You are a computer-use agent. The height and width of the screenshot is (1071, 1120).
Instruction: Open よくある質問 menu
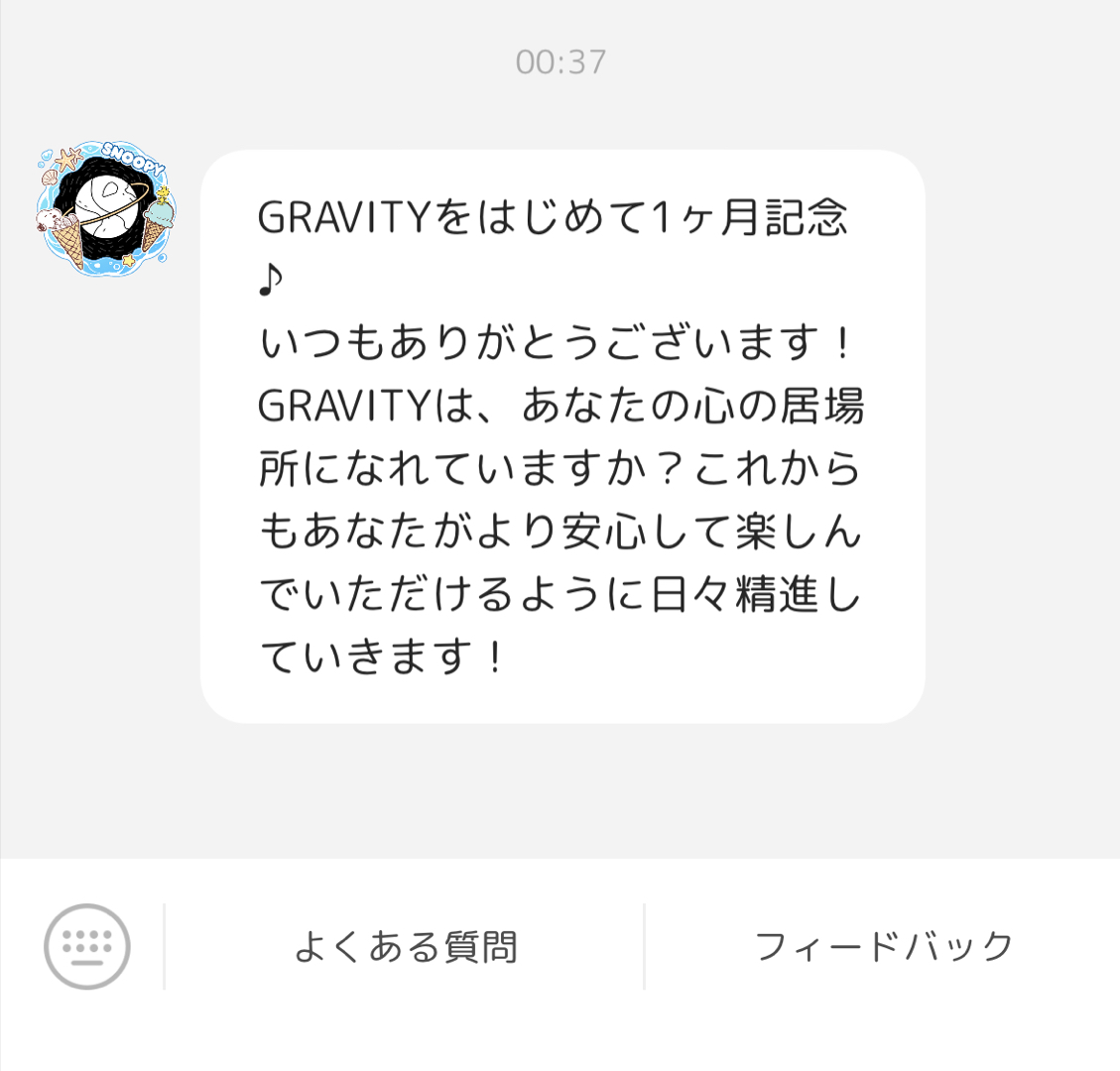pos(405,947)
